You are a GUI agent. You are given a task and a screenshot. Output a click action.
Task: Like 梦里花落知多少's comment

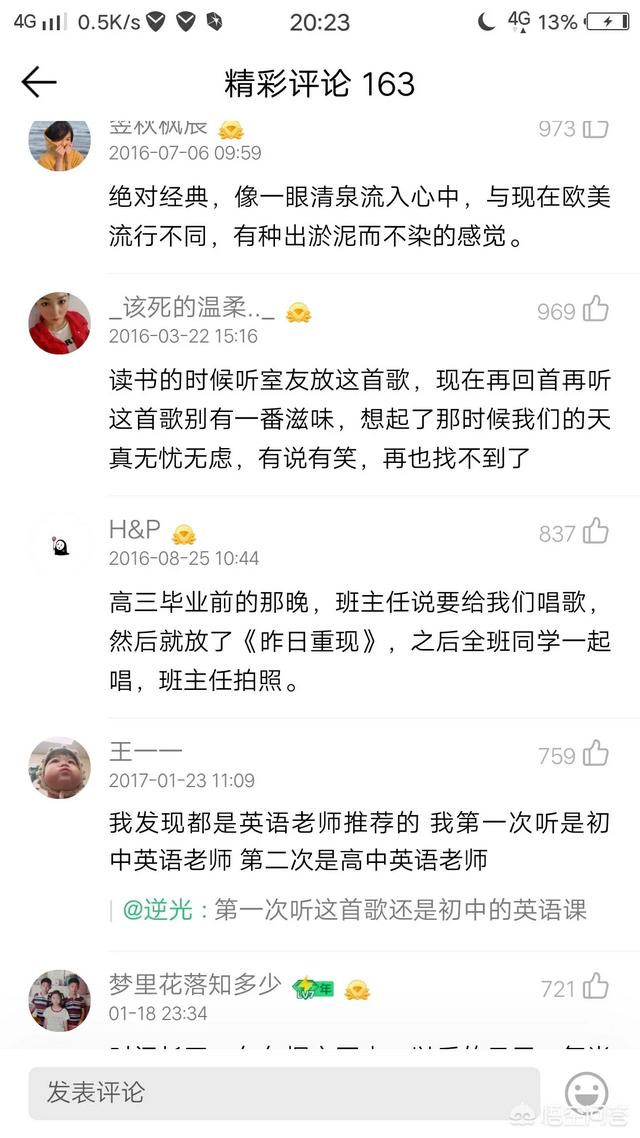tap(595, 986)
